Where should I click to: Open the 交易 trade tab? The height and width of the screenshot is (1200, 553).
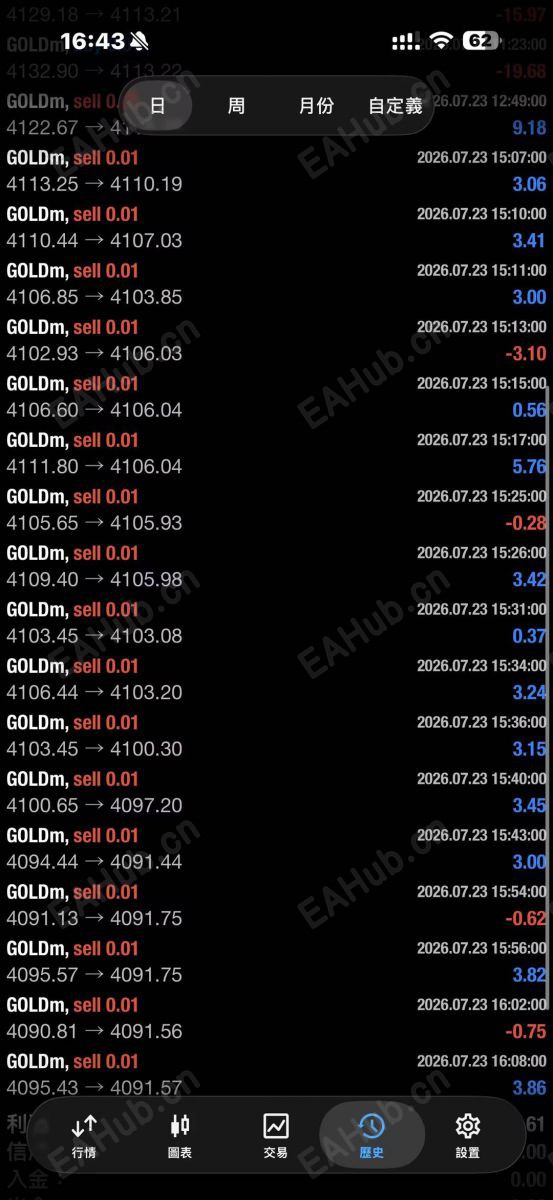(x=276, y=1137)
